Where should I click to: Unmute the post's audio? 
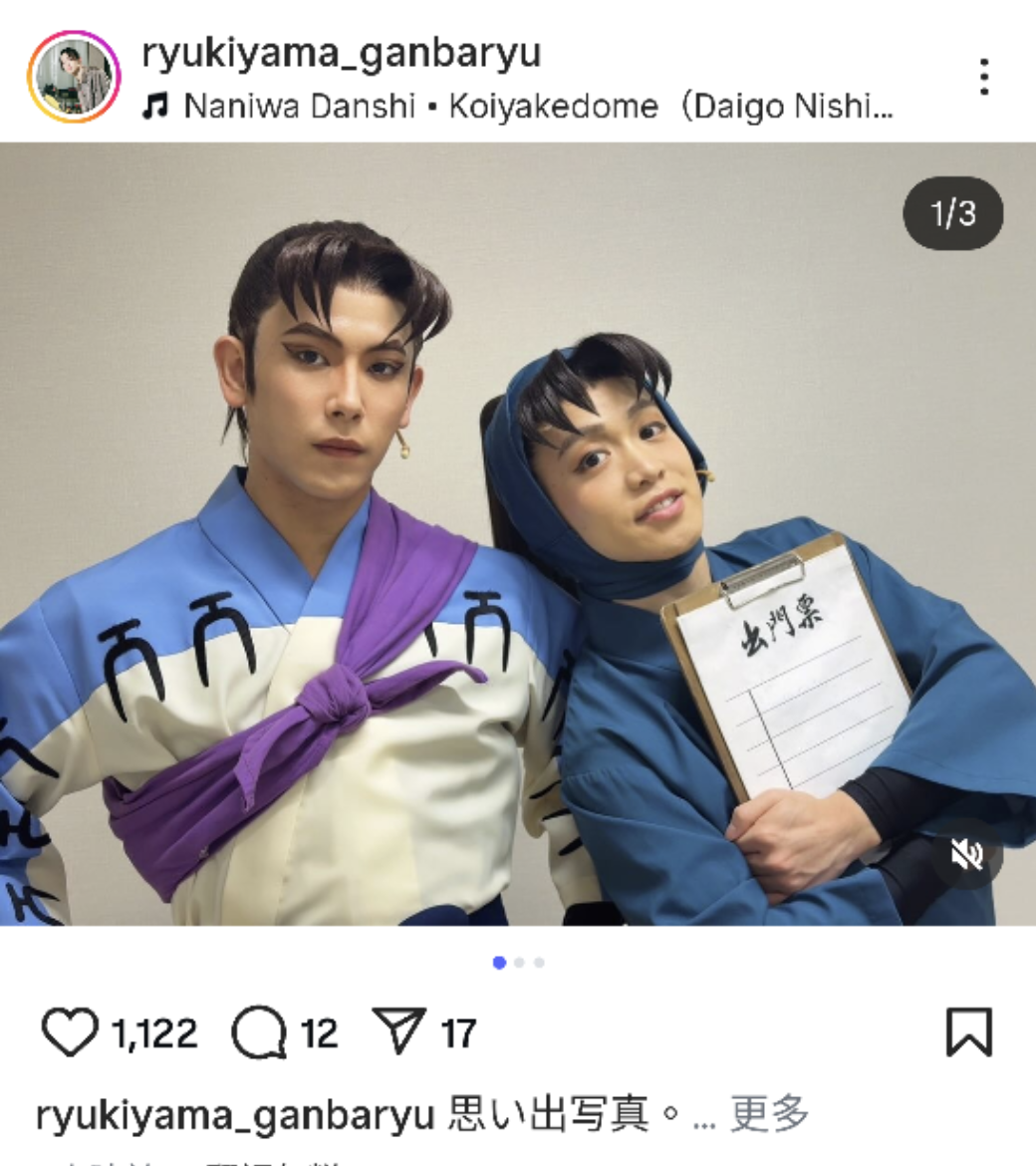(x=966, y=854)
